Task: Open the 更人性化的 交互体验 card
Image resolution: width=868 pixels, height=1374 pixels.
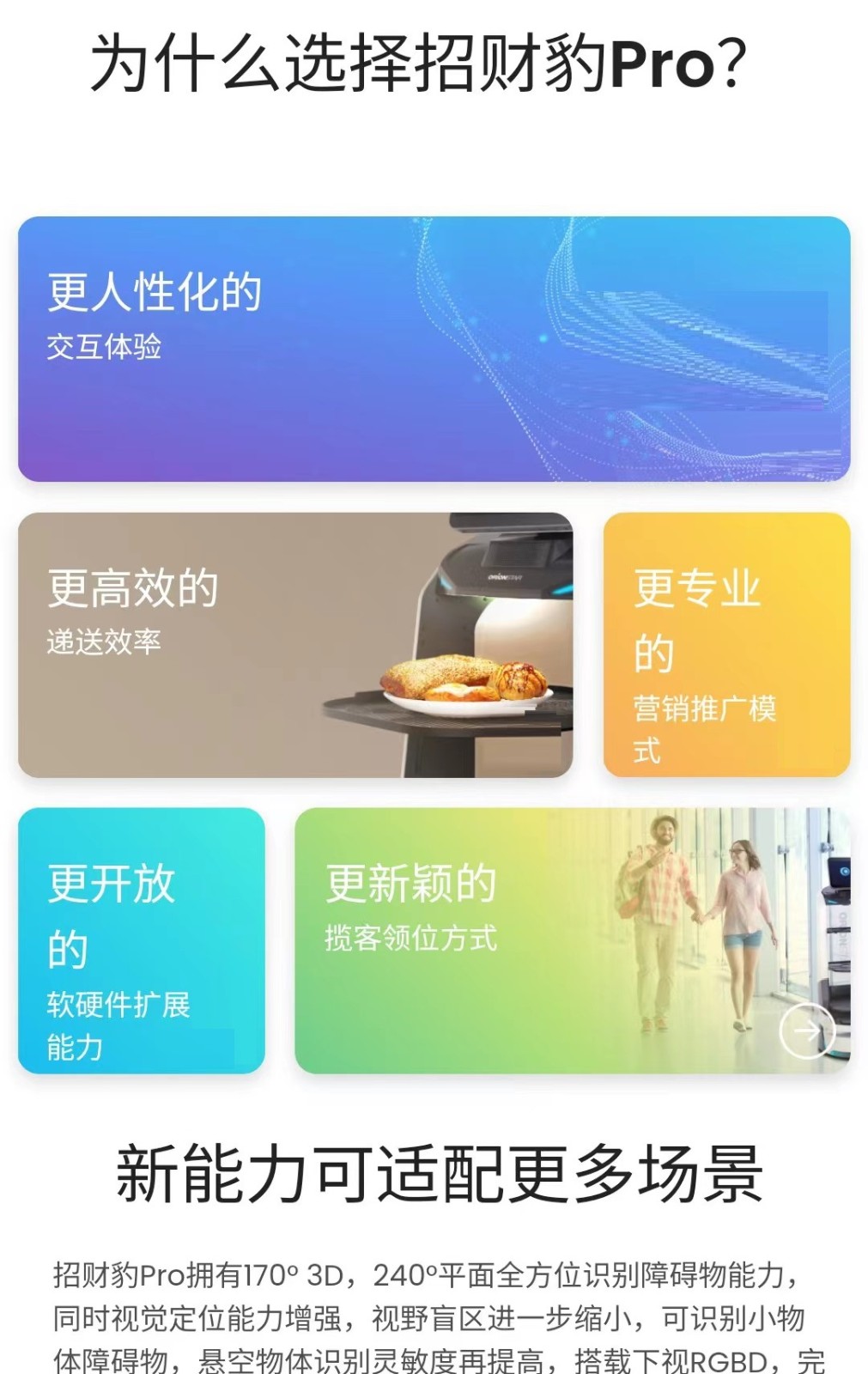Action: (434, 349)
